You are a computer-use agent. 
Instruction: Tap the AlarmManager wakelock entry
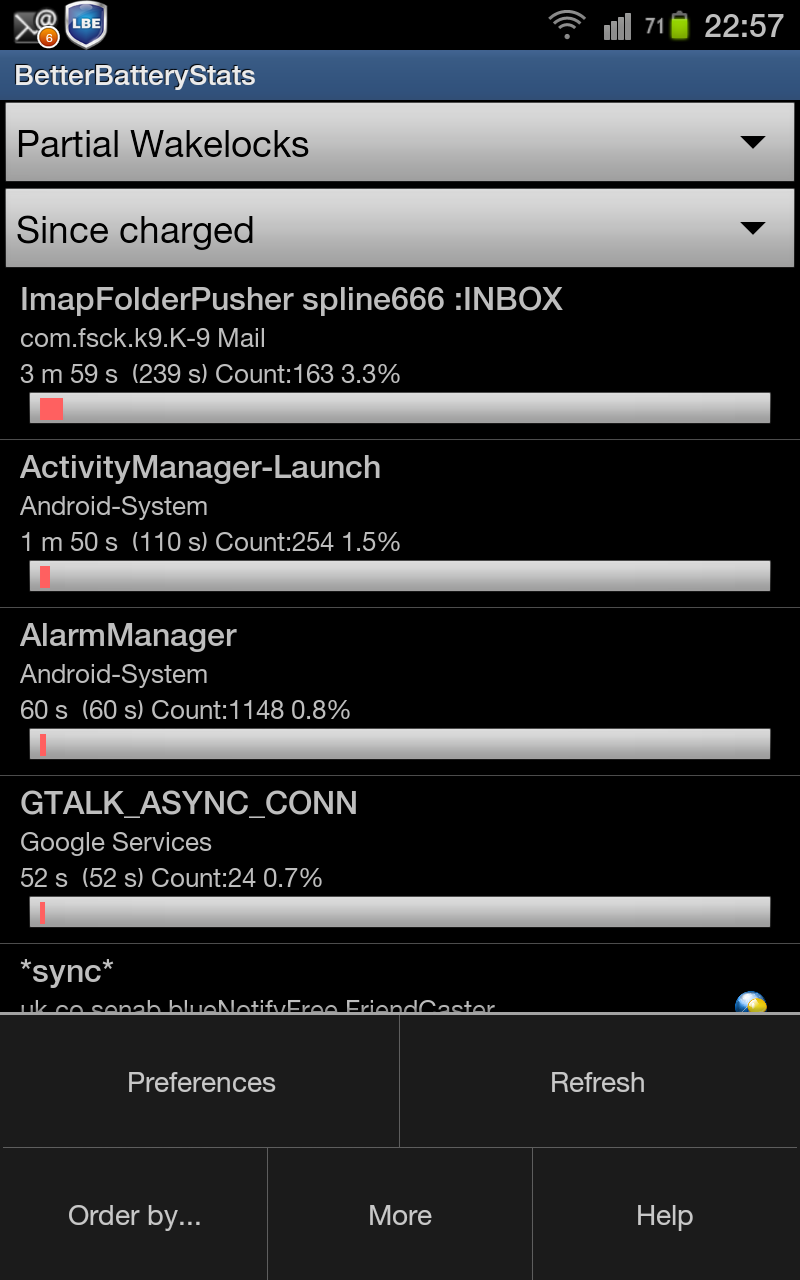pos(400,692)
